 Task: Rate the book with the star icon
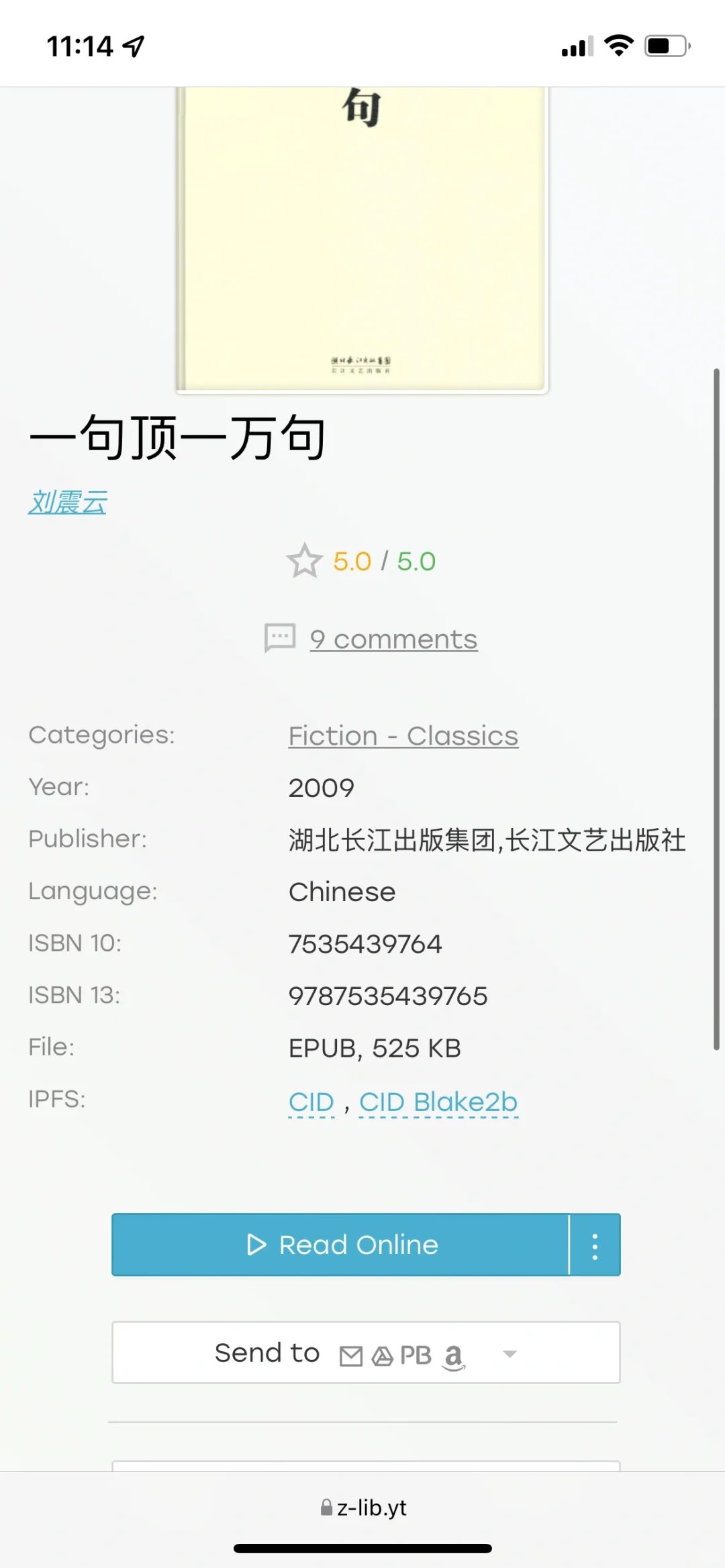click(x=304, y=561)
